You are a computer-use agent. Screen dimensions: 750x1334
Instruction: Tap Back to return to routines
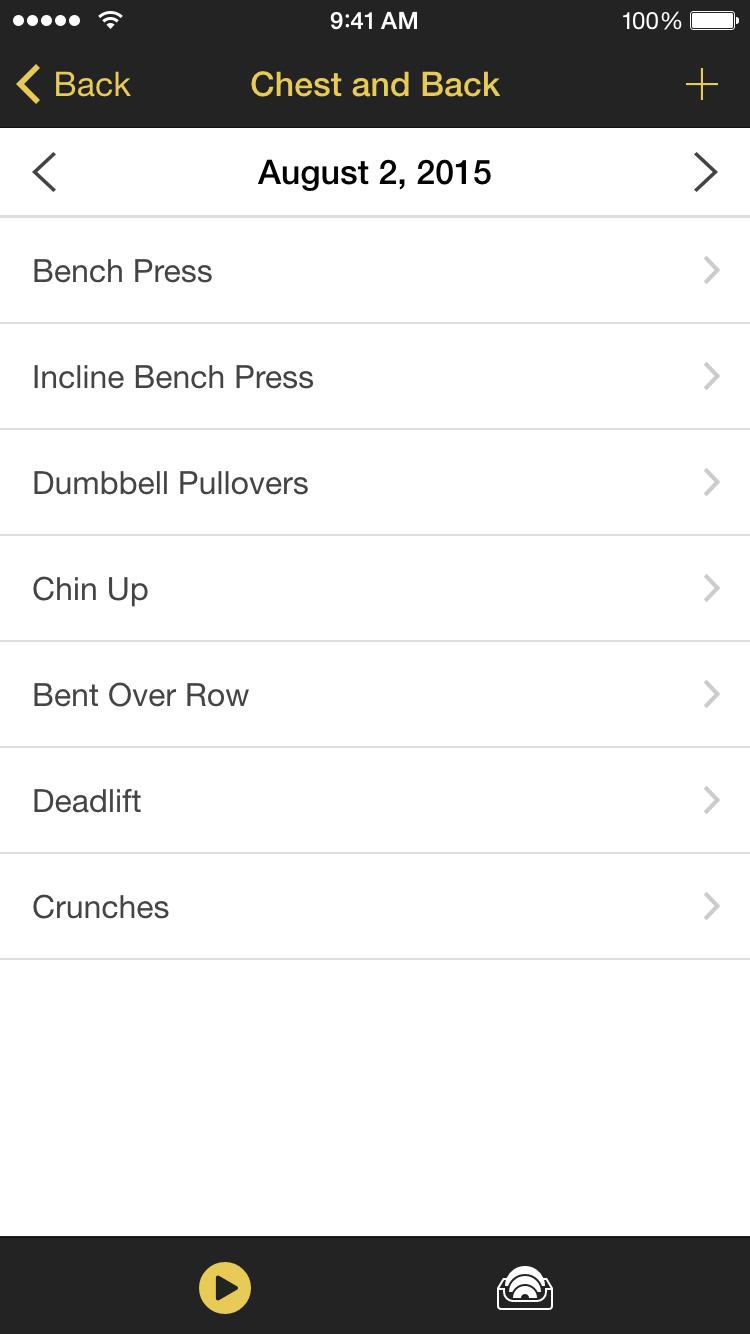91,84
